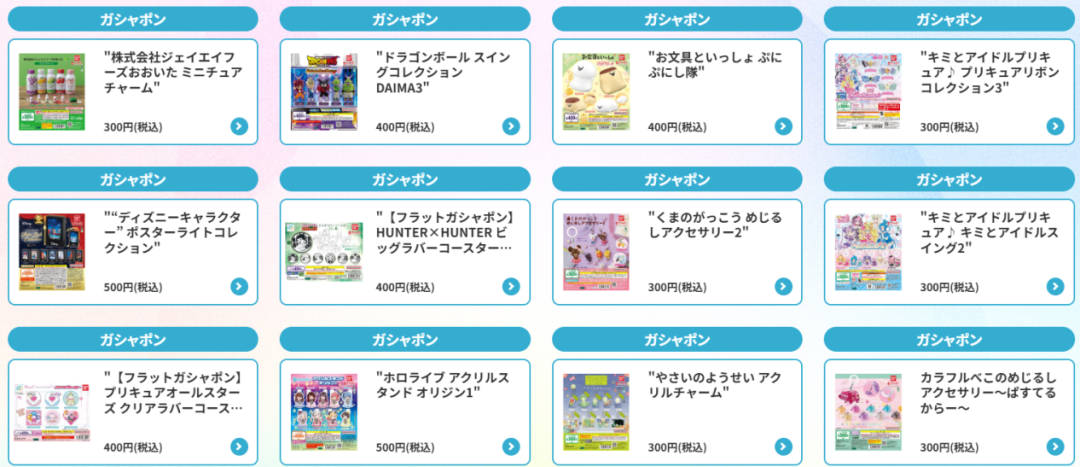Open the プリキュアリボンコレクション3 card
The height and width of the screenshot is (467, 1080).
[949, 92]
